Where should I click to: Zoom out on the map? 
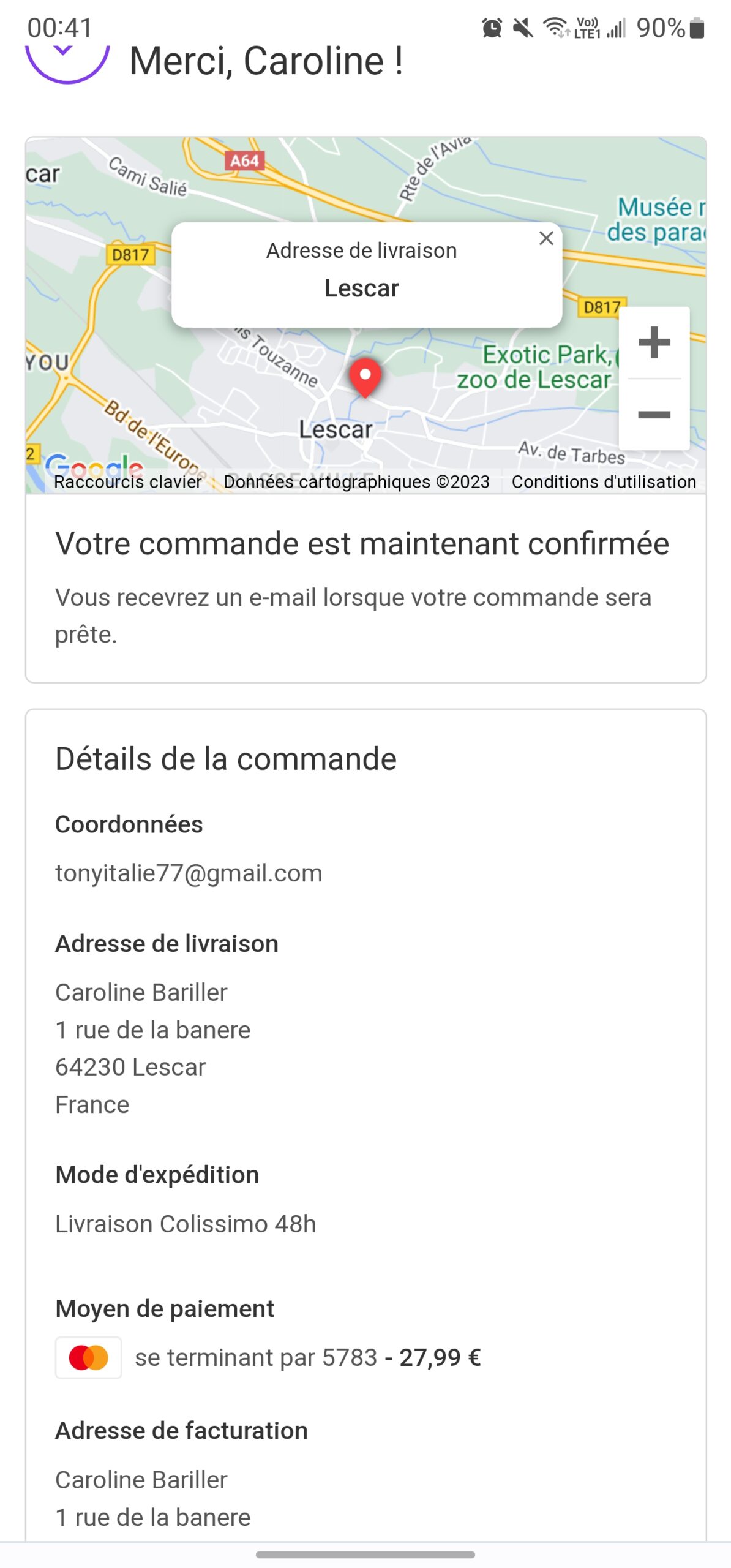tap(654, 415)
